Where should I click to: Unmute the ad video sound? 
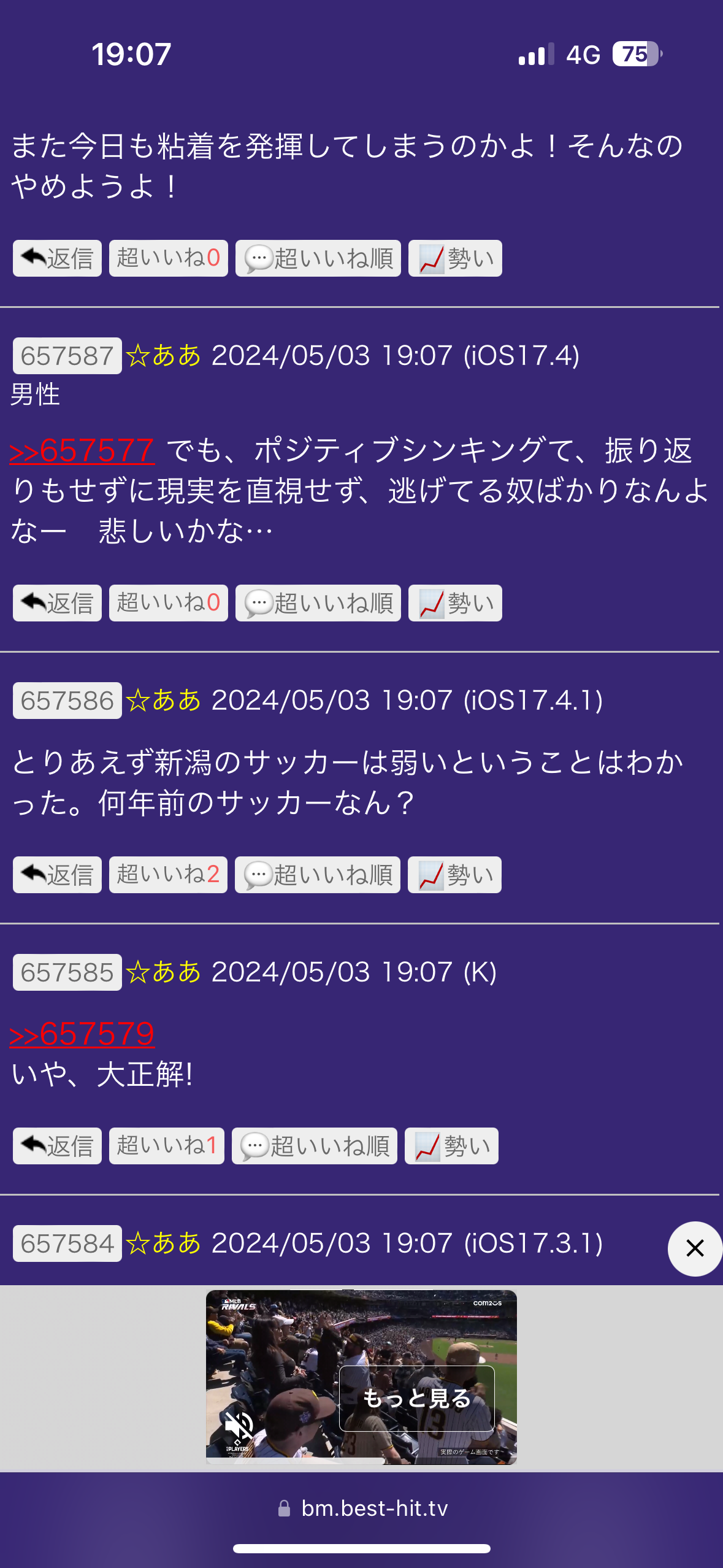(x=239, y=1424)
